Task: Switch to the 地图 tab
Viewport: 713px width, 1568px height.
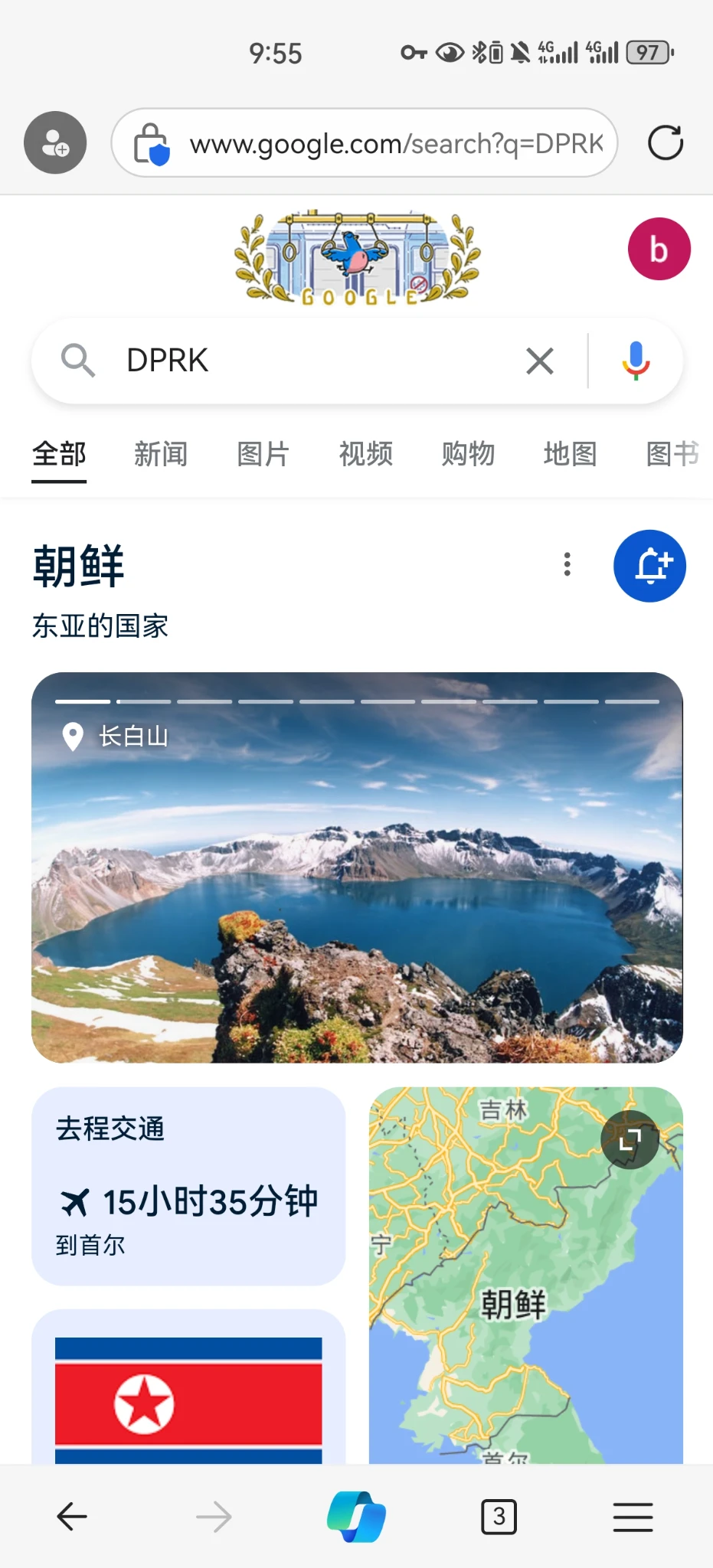Action: click(570, 454)
